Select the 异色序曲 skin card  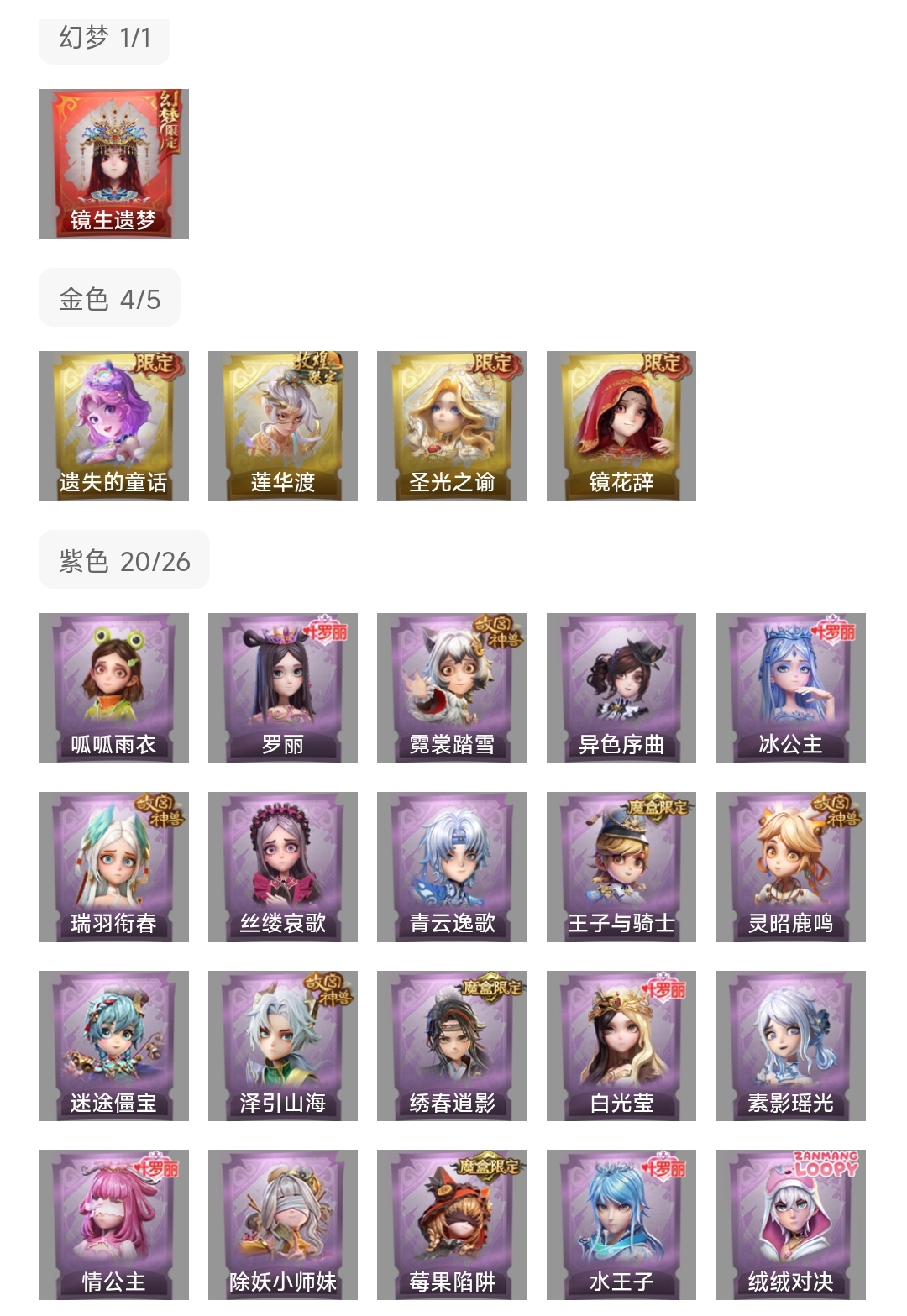[x=621, y=688]
